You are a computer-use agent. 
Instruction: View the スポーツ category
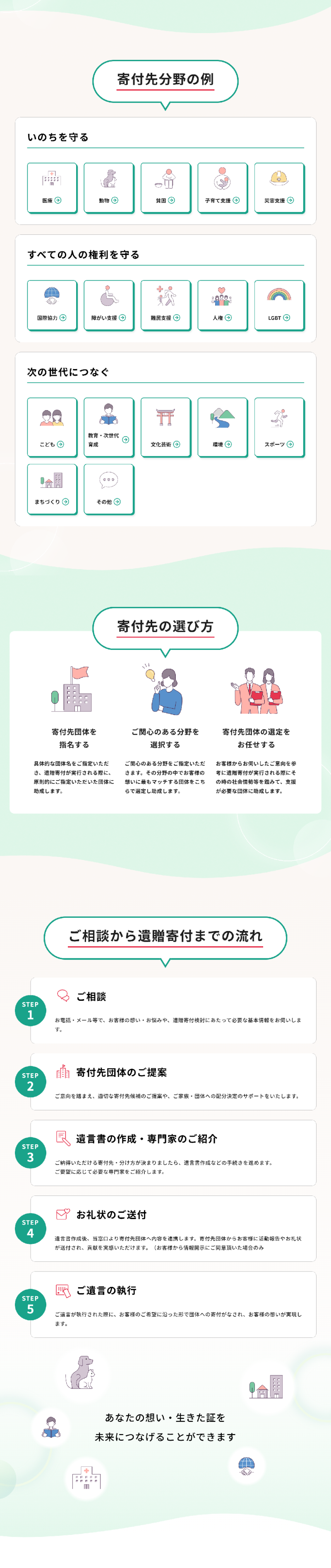pyautogui.click(x=278, y=427)
